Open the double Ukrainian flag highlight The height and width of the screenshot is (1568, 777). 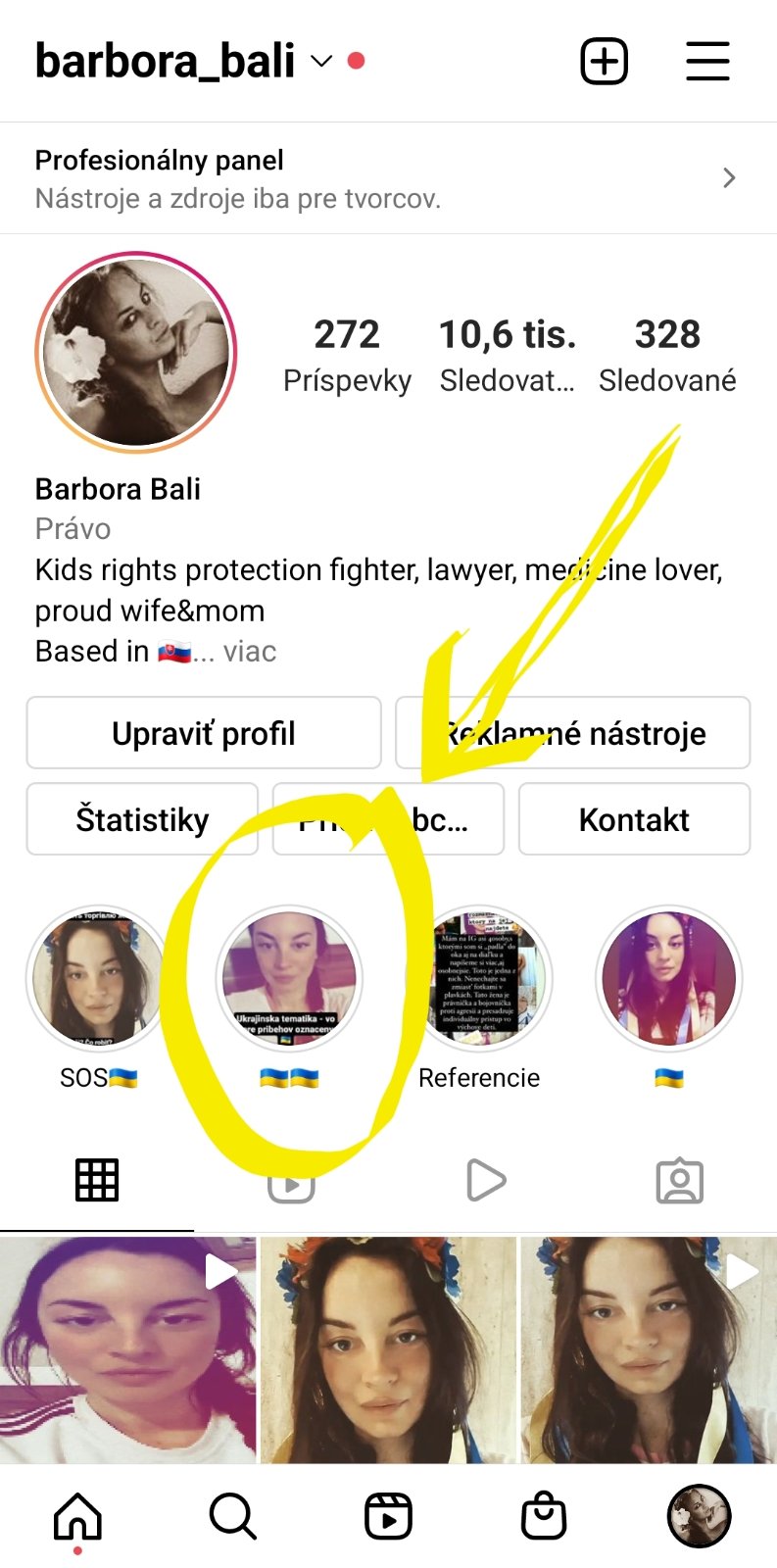pos(289,979)
